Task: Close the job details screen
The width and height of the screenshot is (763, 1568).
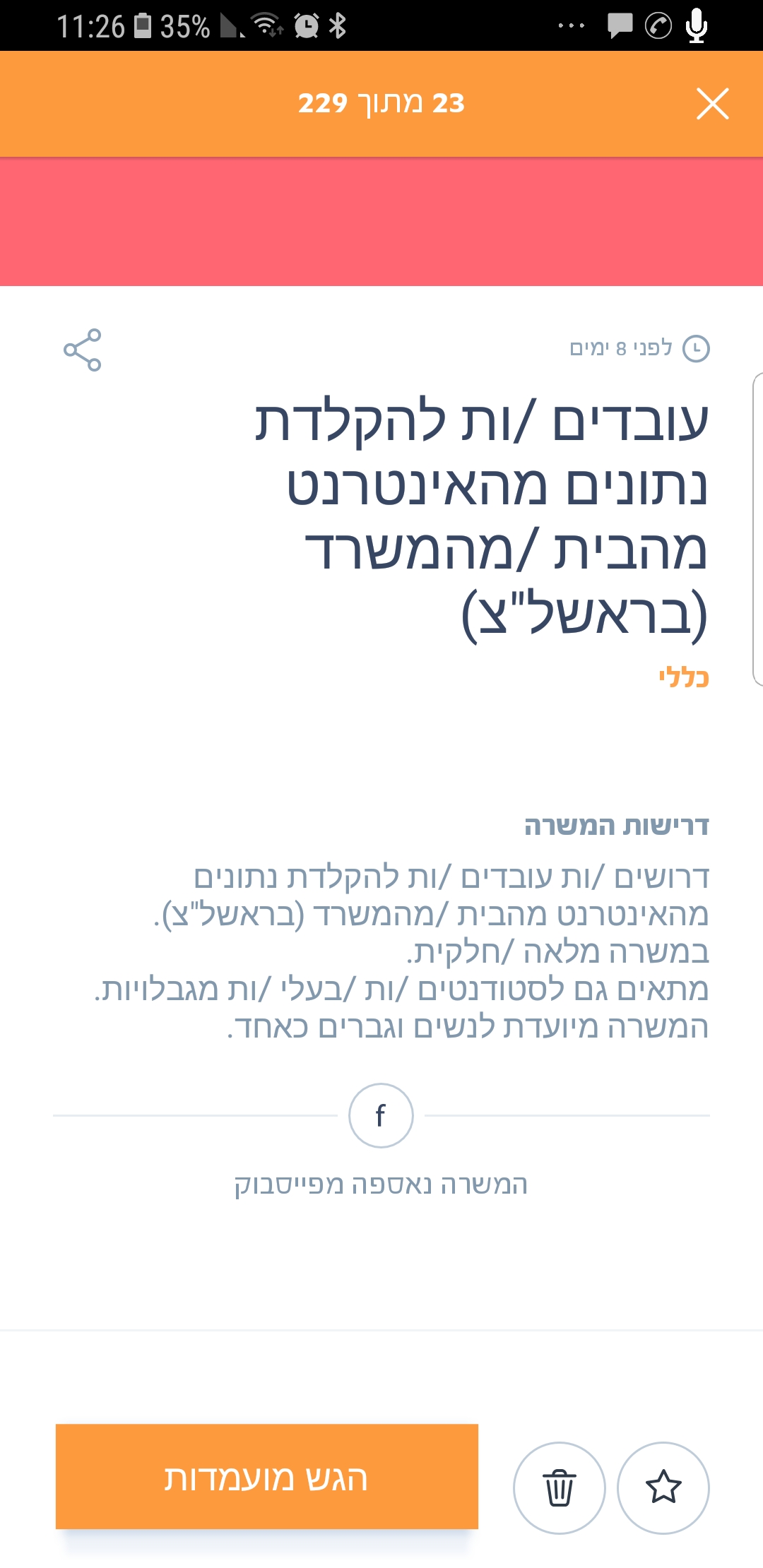Action: click(712, 104)
